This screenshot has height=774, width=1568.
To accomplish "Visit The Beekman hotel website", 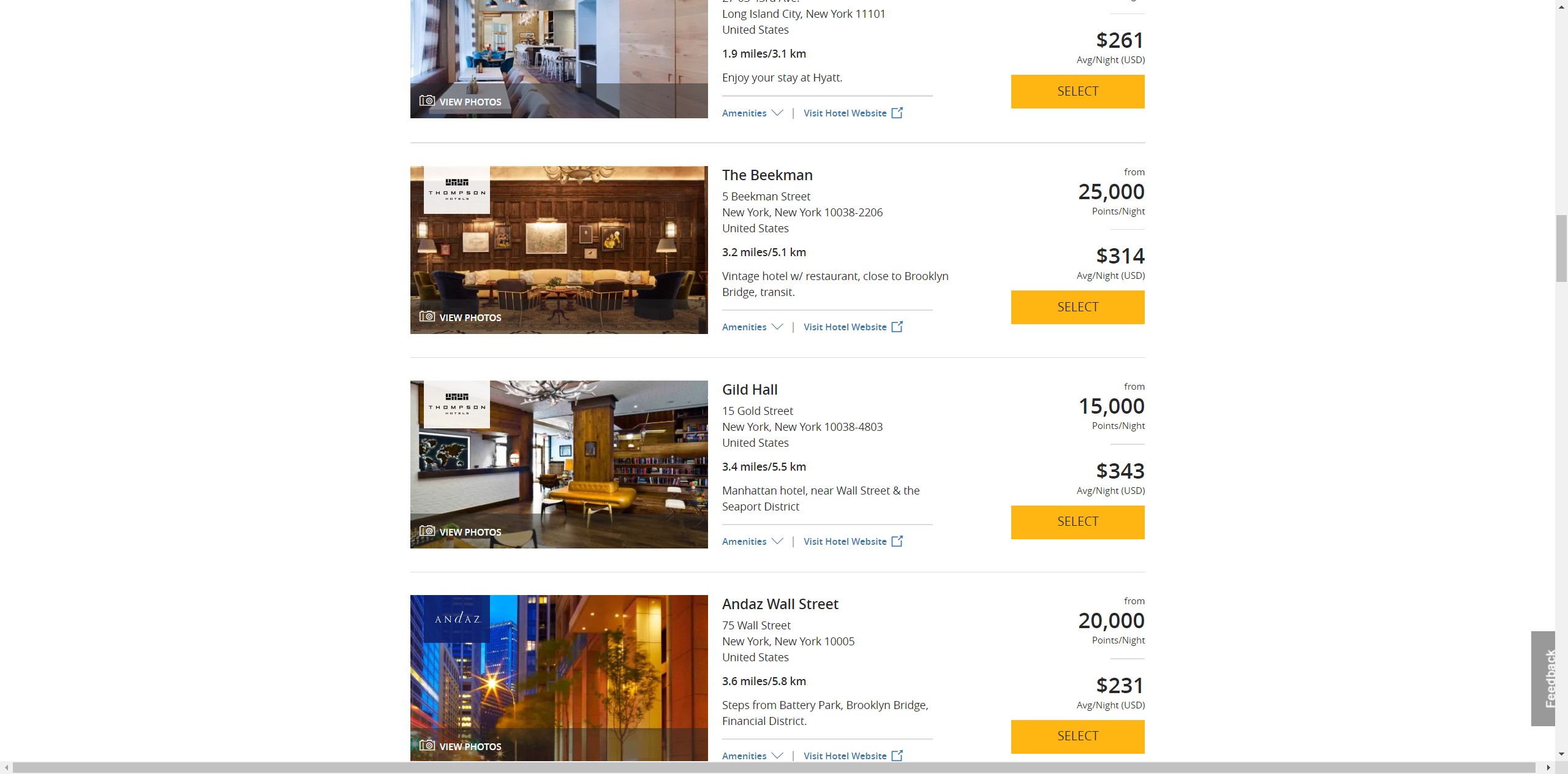I will [x=853, y=327].
